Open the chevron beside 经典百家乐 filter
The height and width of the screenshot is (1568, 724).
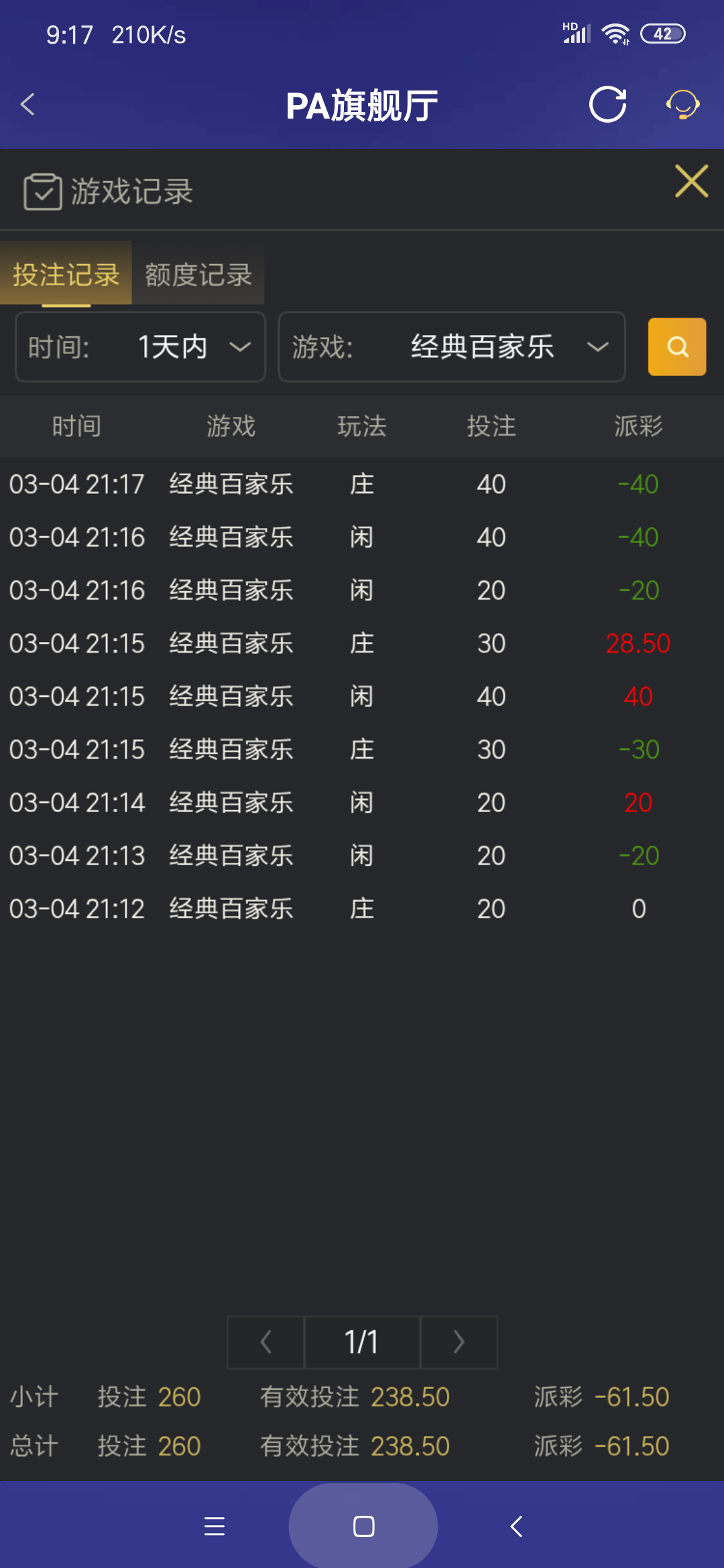[x=597, y=347]
